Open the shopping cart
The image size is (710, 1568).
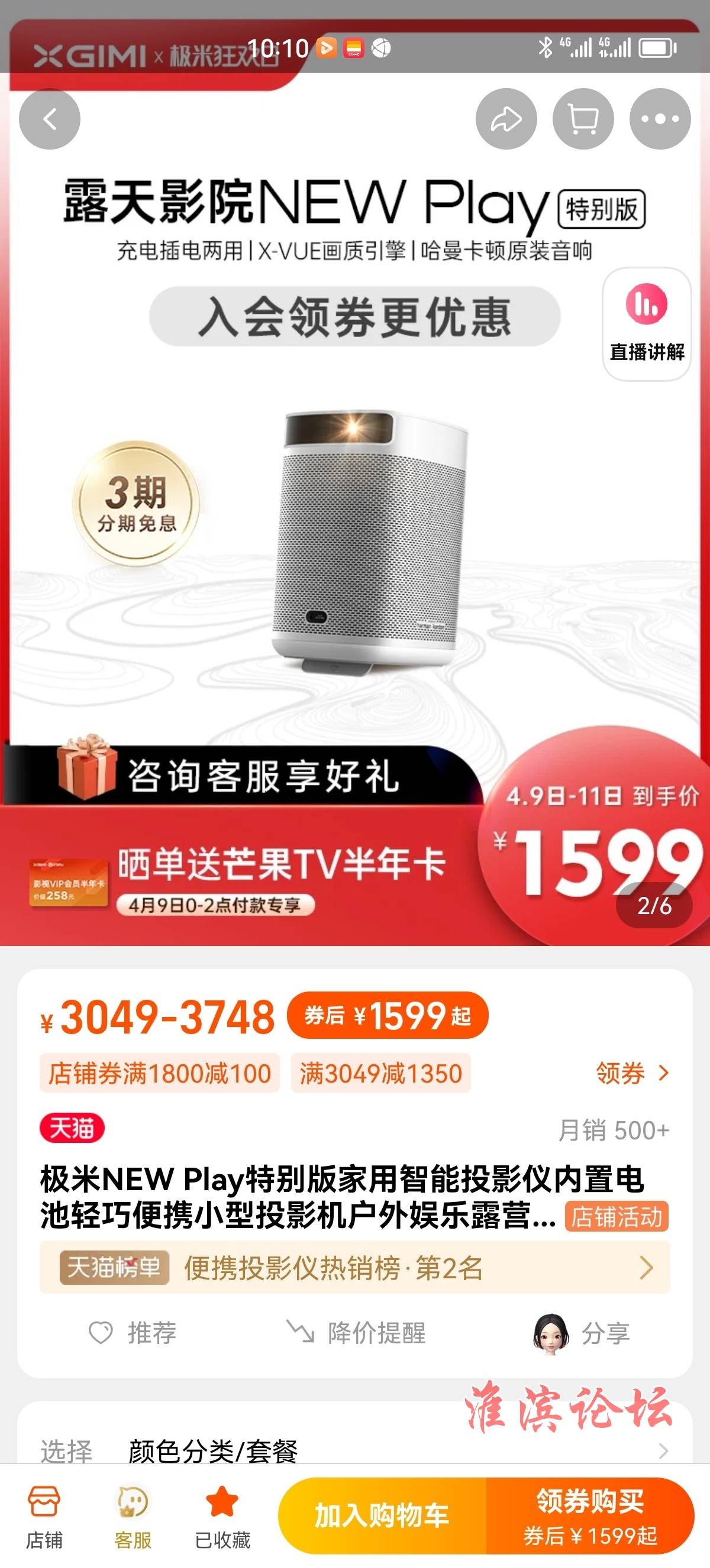[x=583, y=119]
